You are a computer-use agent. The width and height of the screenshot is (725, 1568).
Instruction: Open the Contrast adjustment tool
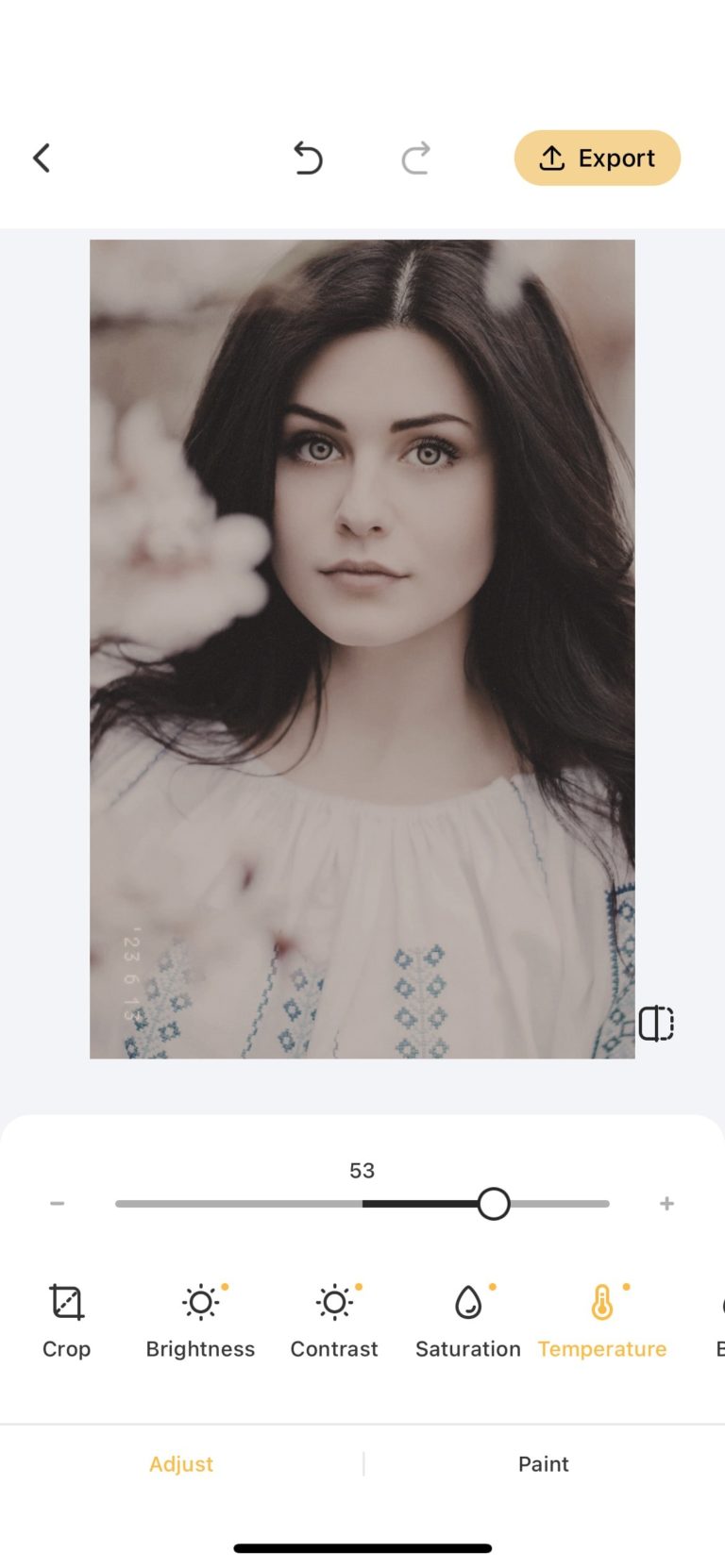pyautogui.click(x=334, y=1316)
